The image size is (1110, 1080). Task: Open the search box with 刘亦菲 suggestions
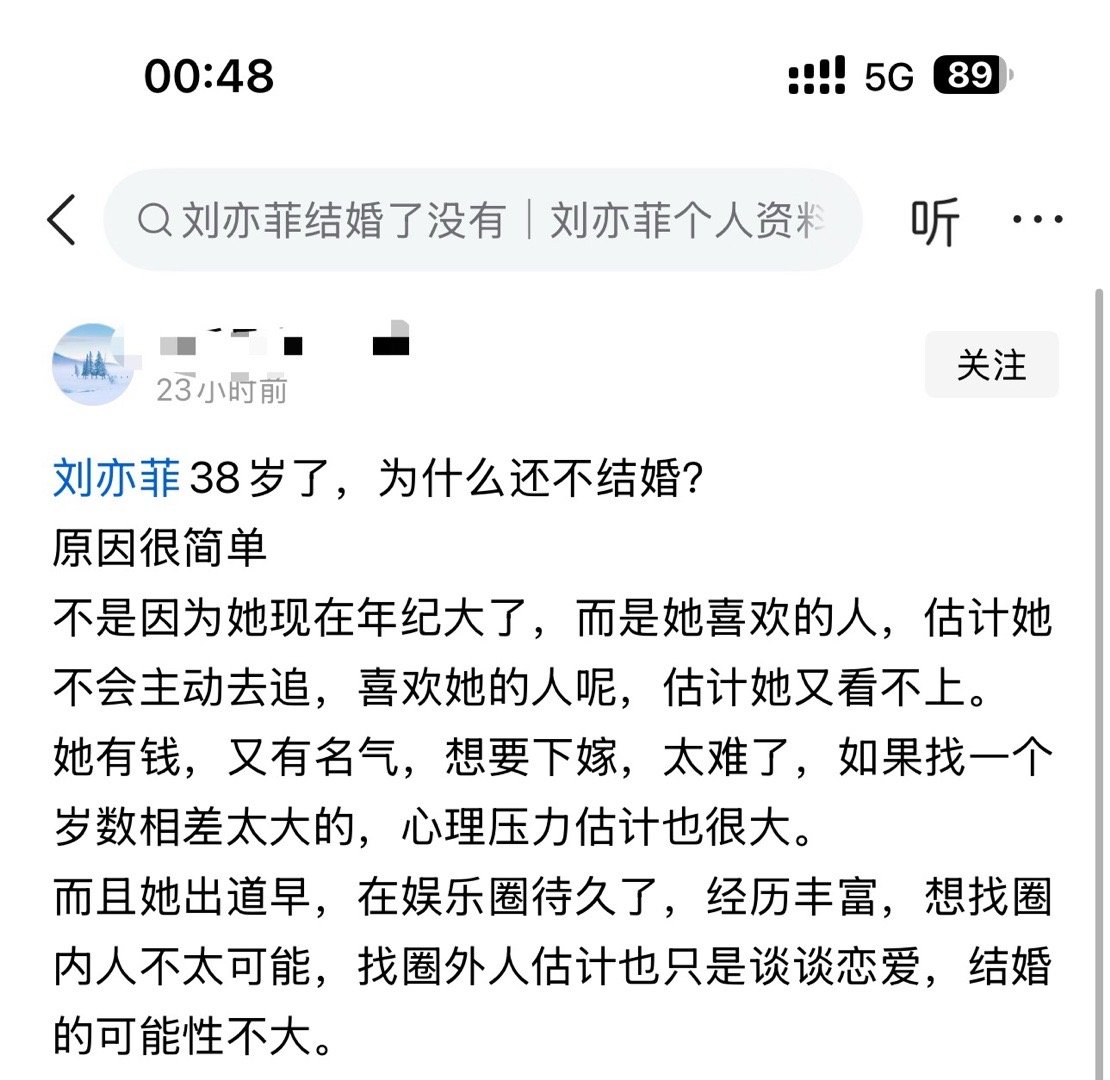[483, 221]
